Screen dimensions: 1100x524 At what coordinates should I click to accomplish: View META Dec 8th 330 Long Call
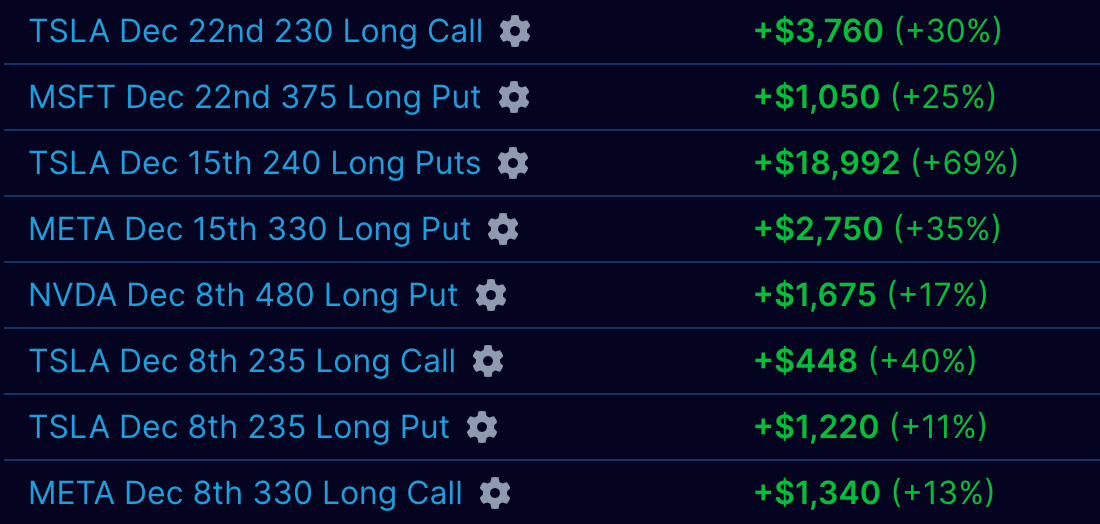[x=246, y=493]
